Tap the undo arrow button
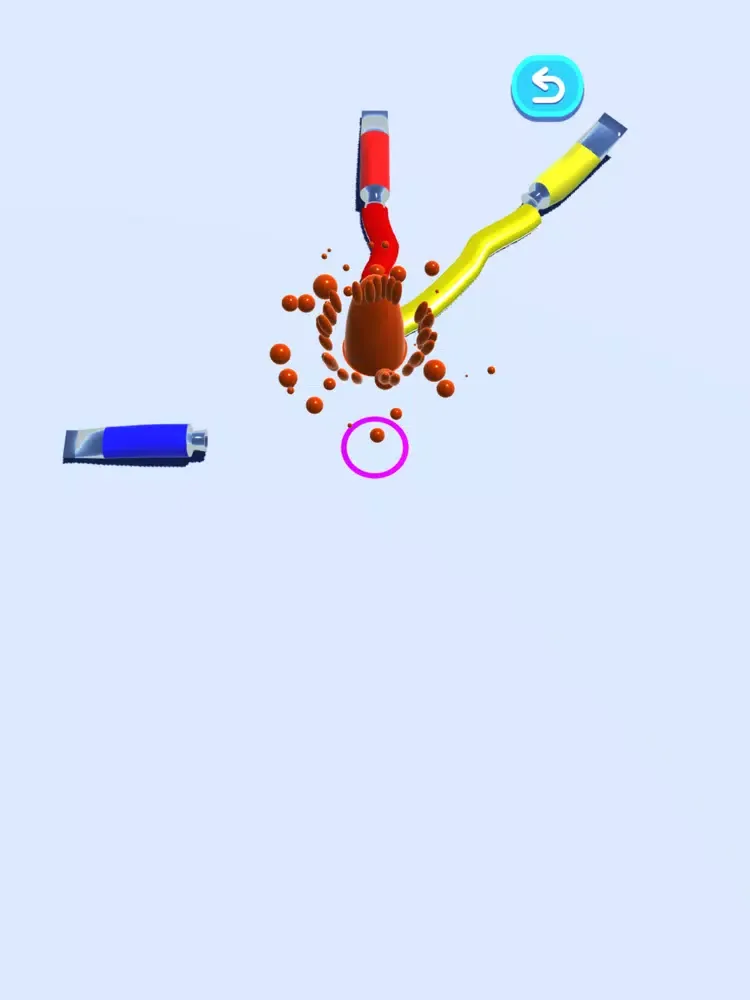750x1000 pixels. pos(547,88)
